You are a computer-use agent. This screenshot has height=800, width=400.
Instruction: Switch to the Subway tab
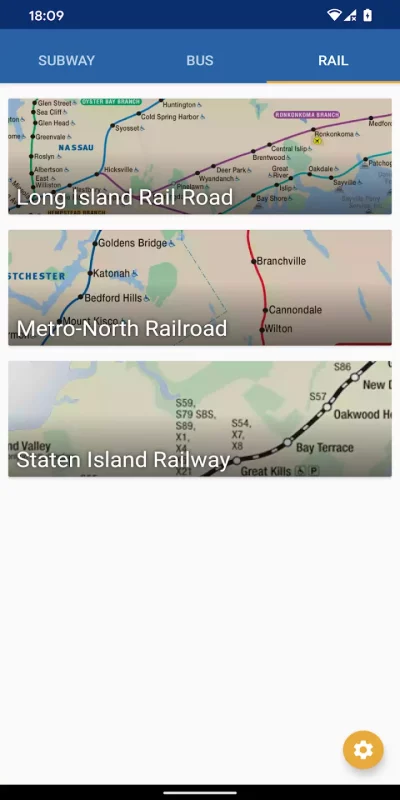point(66,60)
